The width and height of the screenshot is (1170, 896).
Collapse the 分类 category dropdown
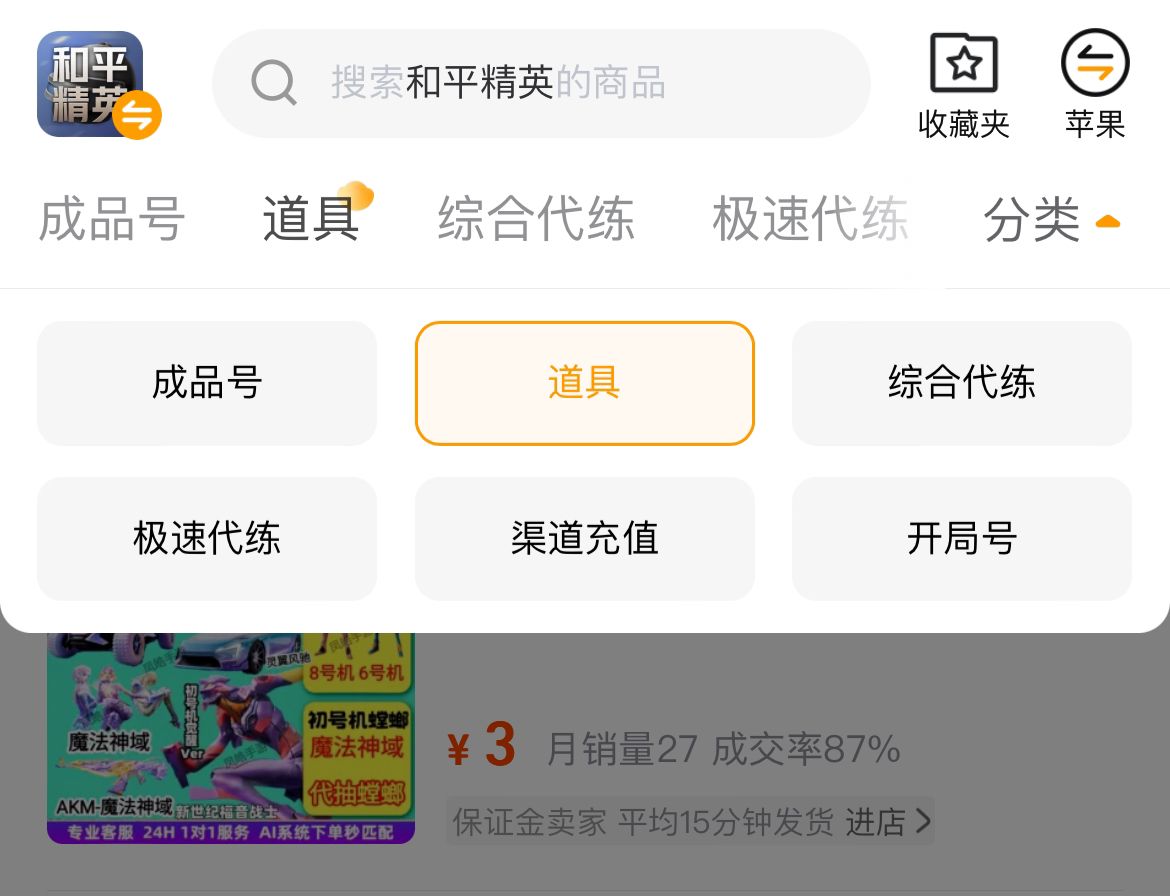coord(1050,220)
